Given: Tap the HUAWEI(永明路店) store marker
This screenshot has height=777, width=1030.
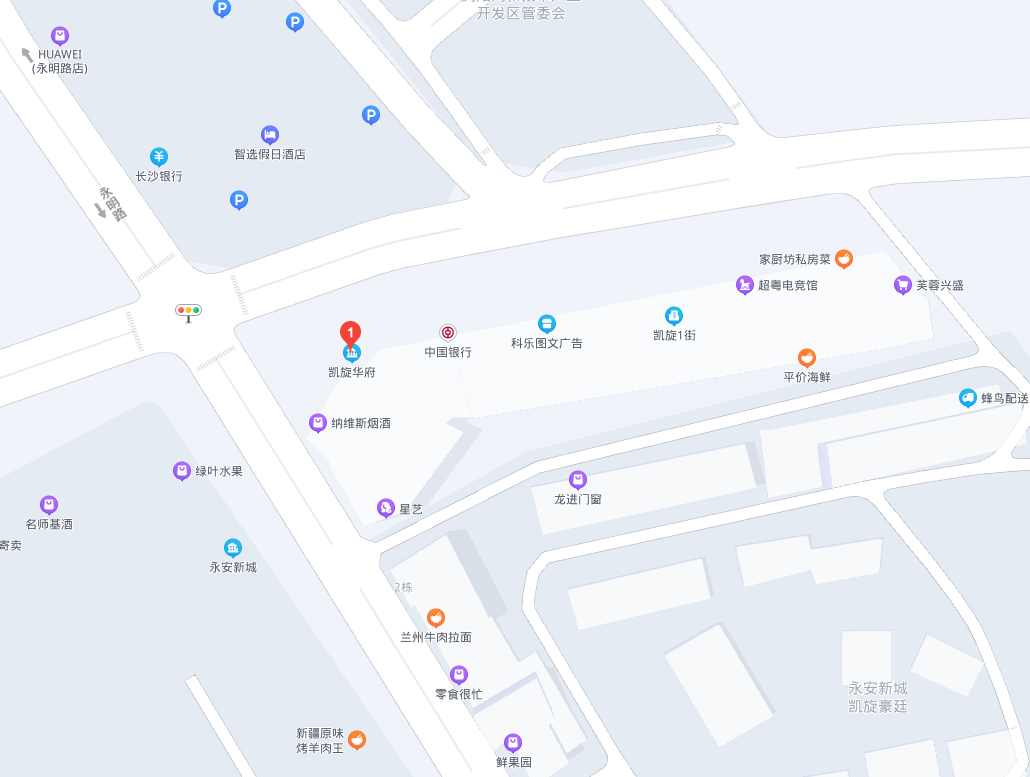Looking at the screenshot, I should pos(60,36).
